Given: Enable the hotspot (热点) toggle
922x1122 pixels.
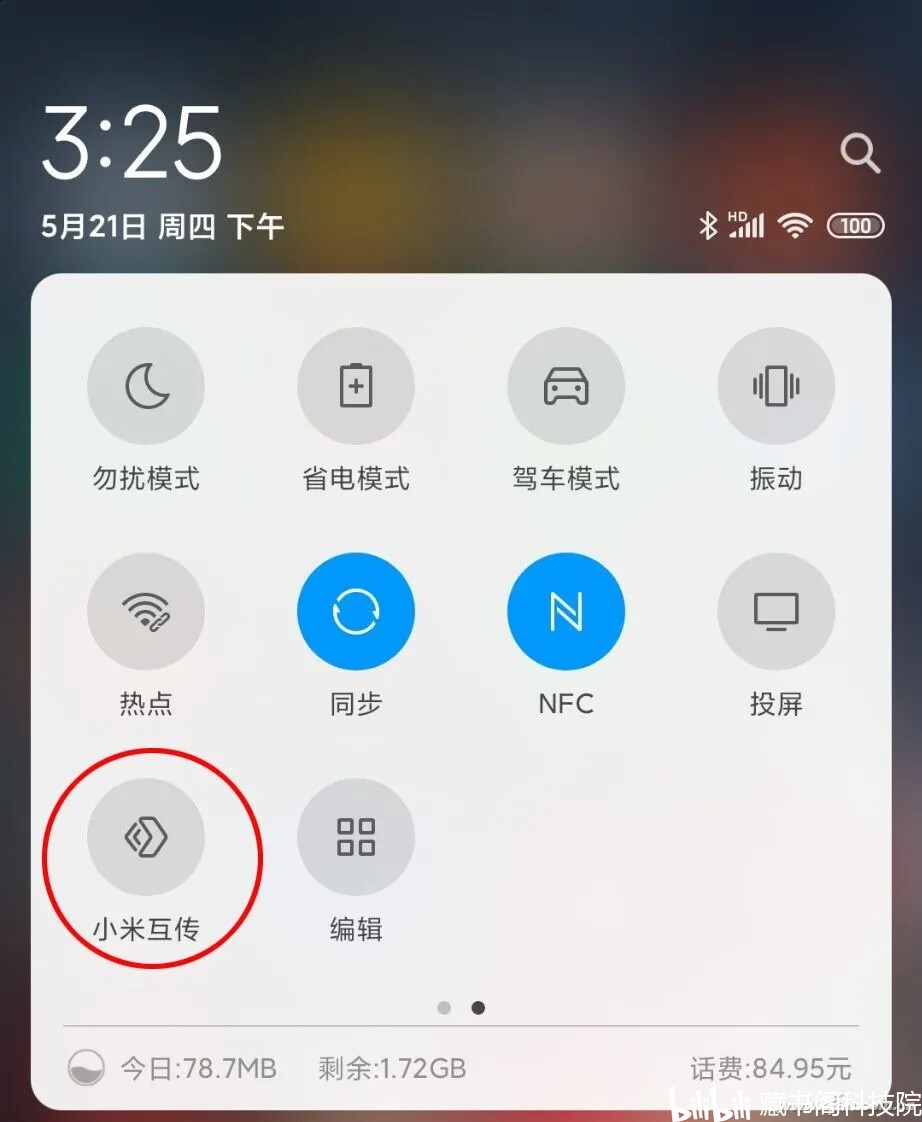Looking at the screenshot, I should click(146, 611).
